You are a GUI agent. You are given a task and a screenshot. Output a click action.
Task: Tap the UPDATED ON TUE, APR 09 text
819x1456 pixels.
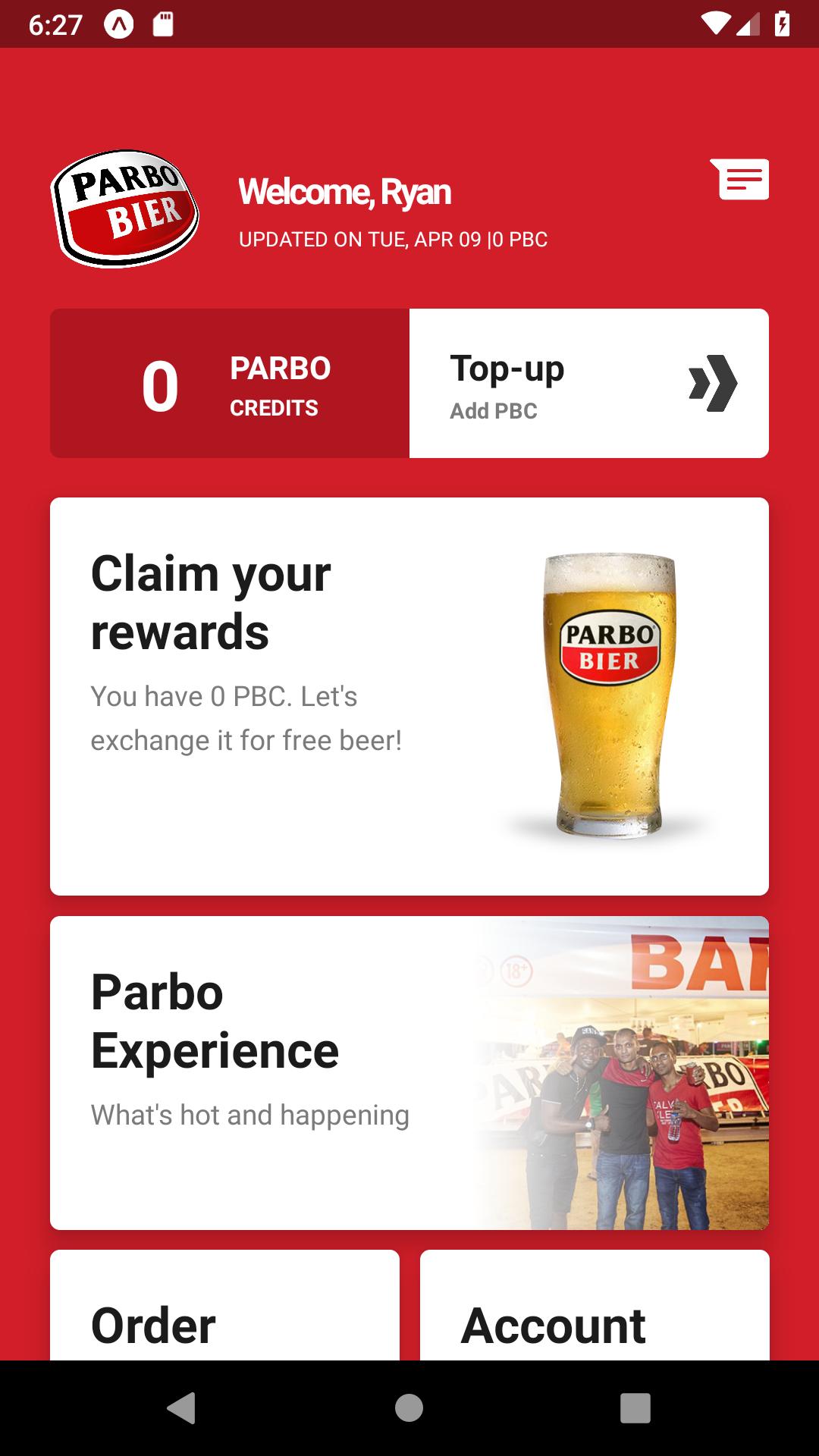[x=393, y=239]
